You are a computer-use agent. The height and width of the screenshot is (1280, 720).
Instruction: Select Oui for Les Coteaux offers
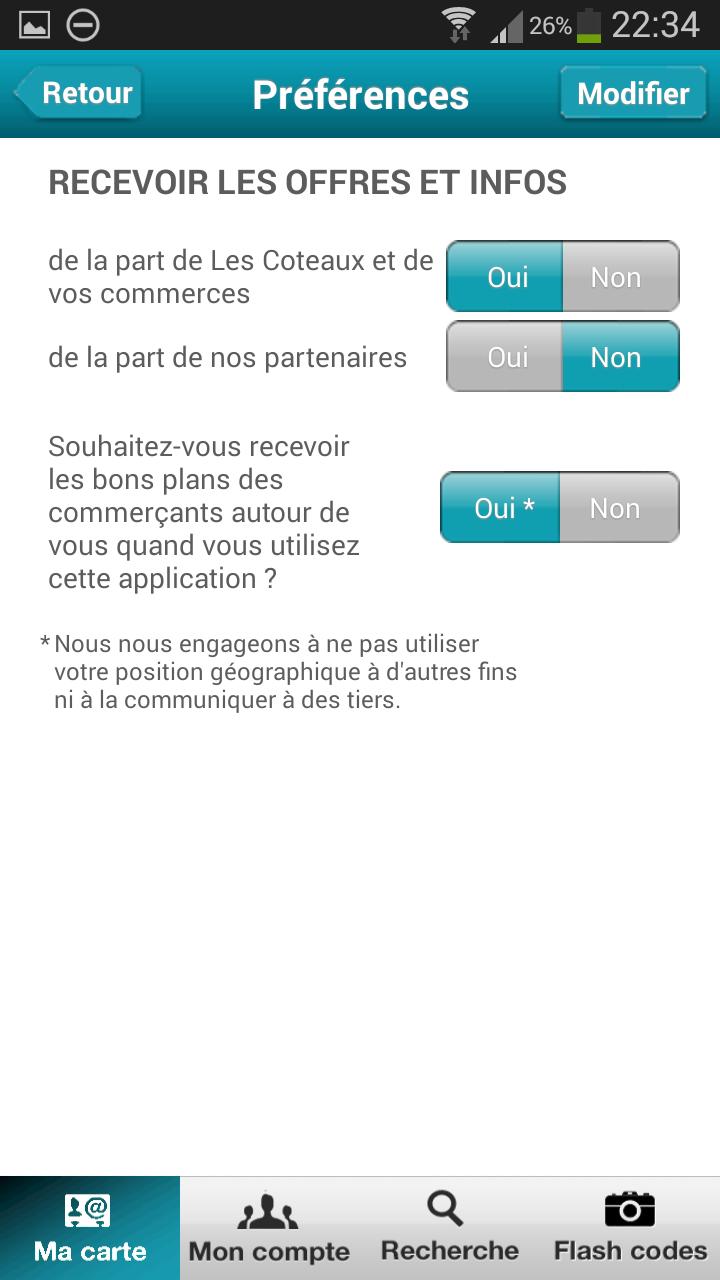(505, 277)
